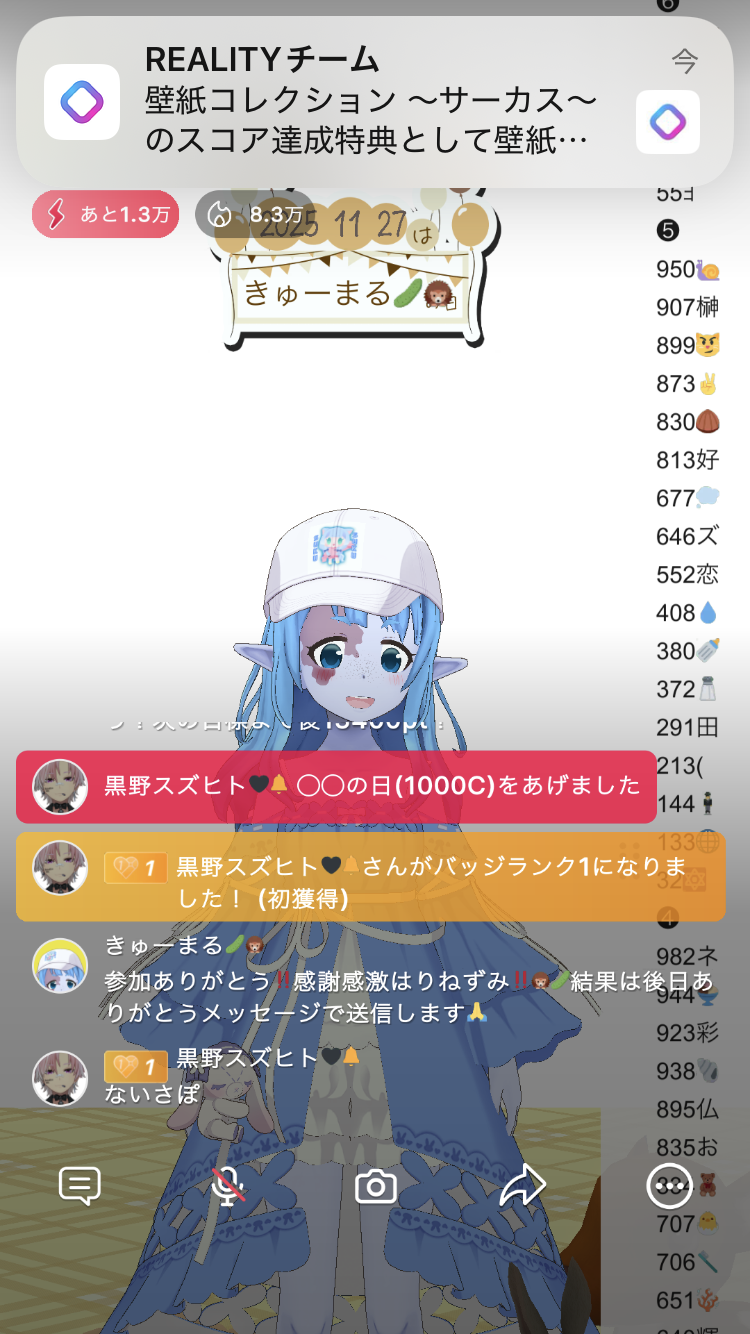View きゅーまる's profile from the comment
Screen dimensions: 750x1334
(60, 966)
